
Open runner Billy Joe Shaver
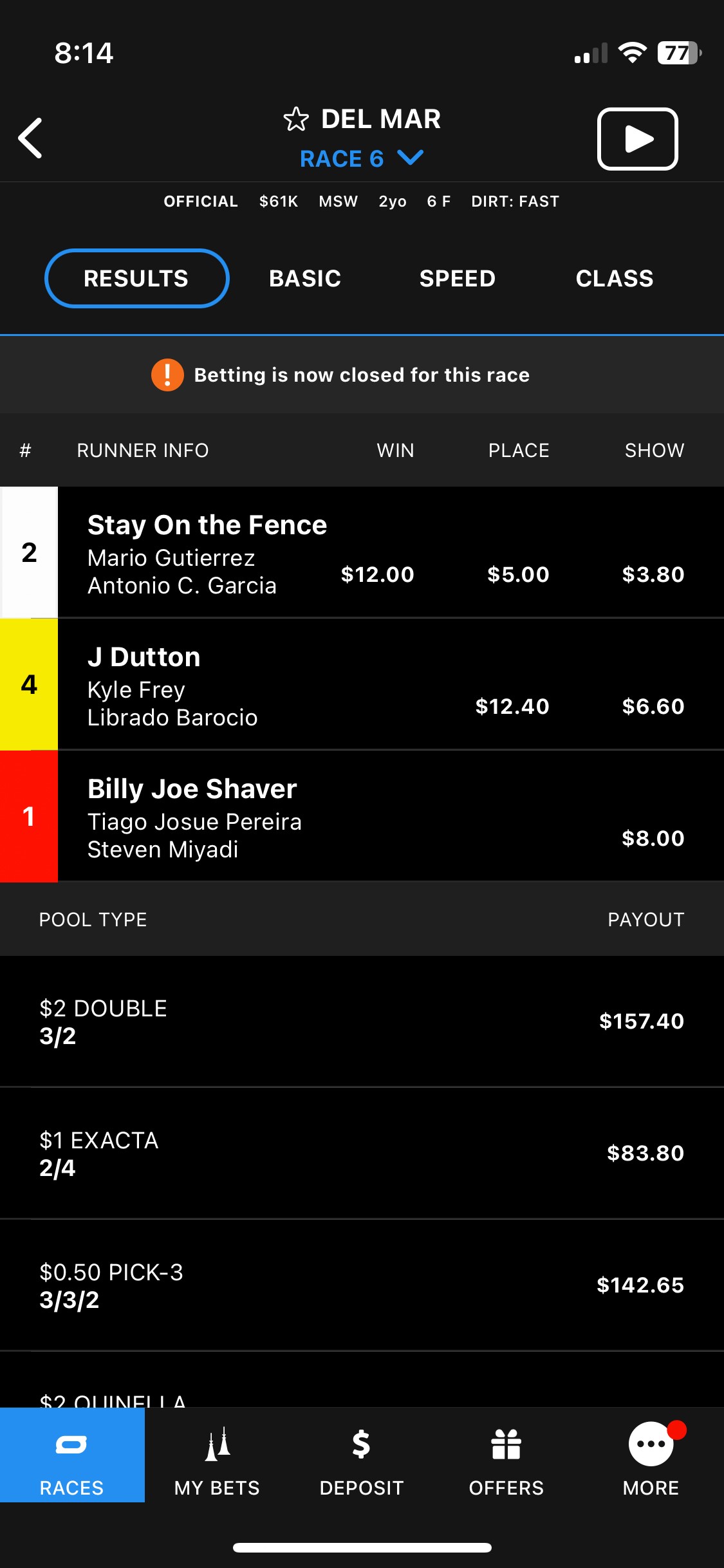coord(362,816)
